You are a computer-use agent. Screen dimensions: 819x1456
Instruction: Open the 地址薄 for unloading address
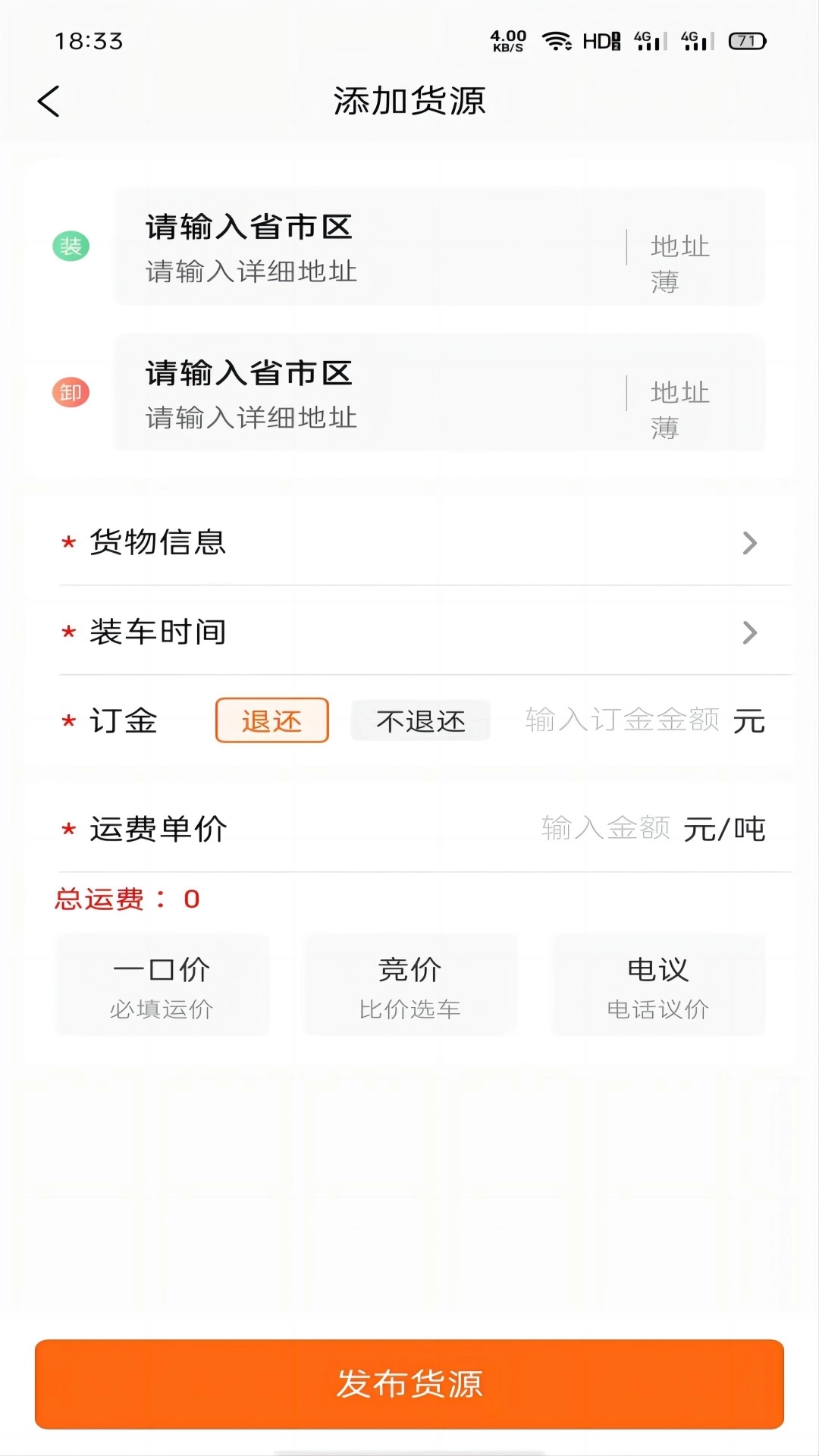679,408
